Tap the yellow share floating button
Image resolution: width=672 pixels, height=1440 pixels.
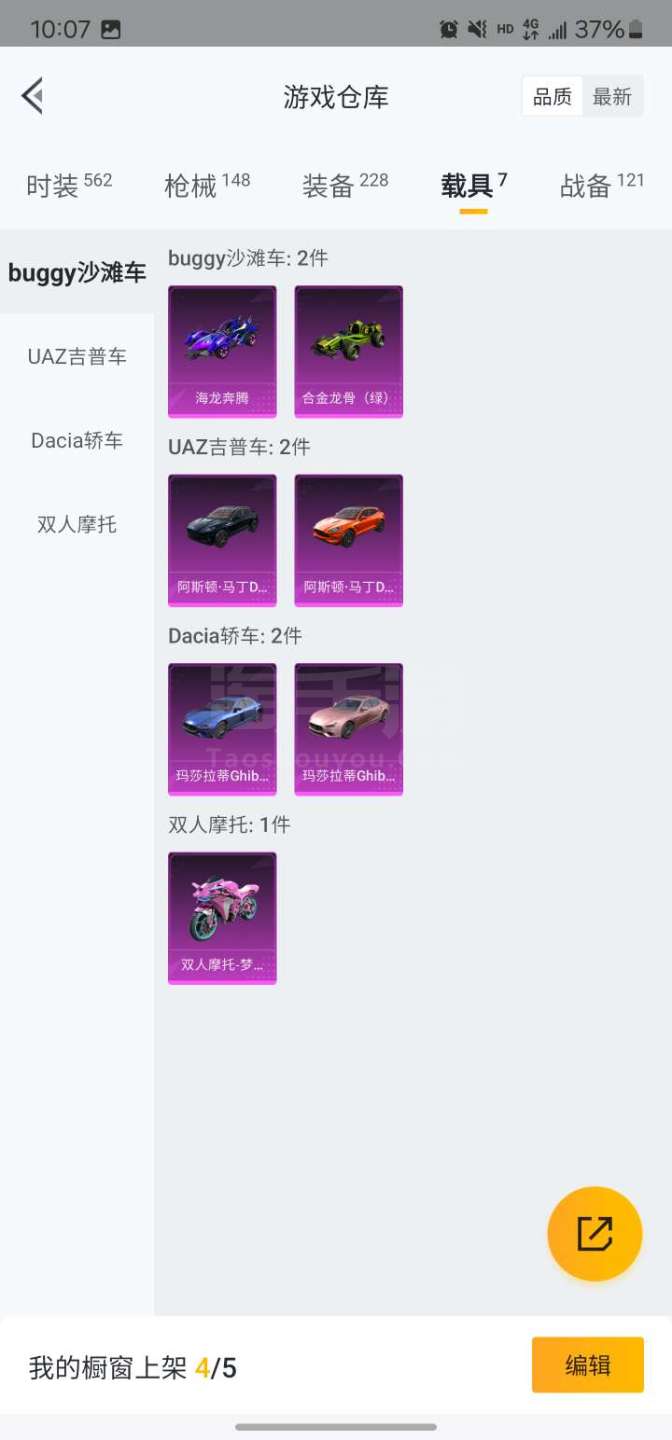pyautogui.click(x=594, y=1234)
